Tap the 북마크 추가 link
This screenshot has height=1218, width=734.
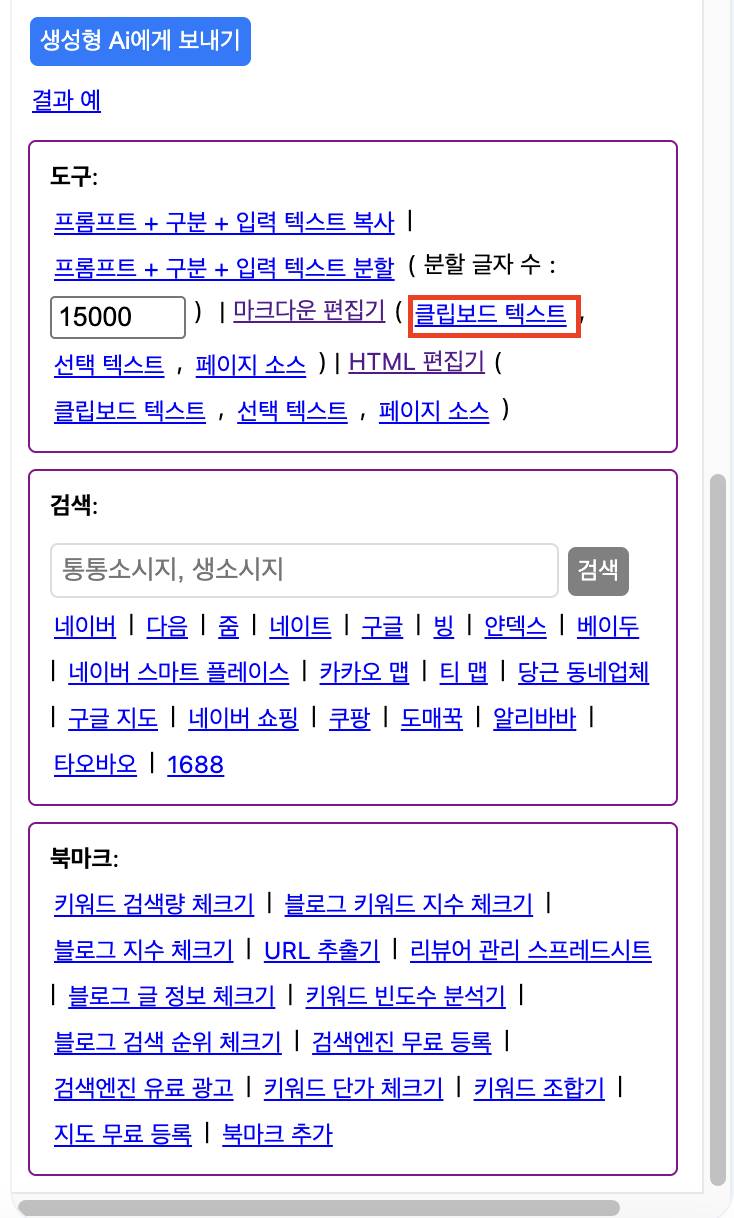(277, 1134)
